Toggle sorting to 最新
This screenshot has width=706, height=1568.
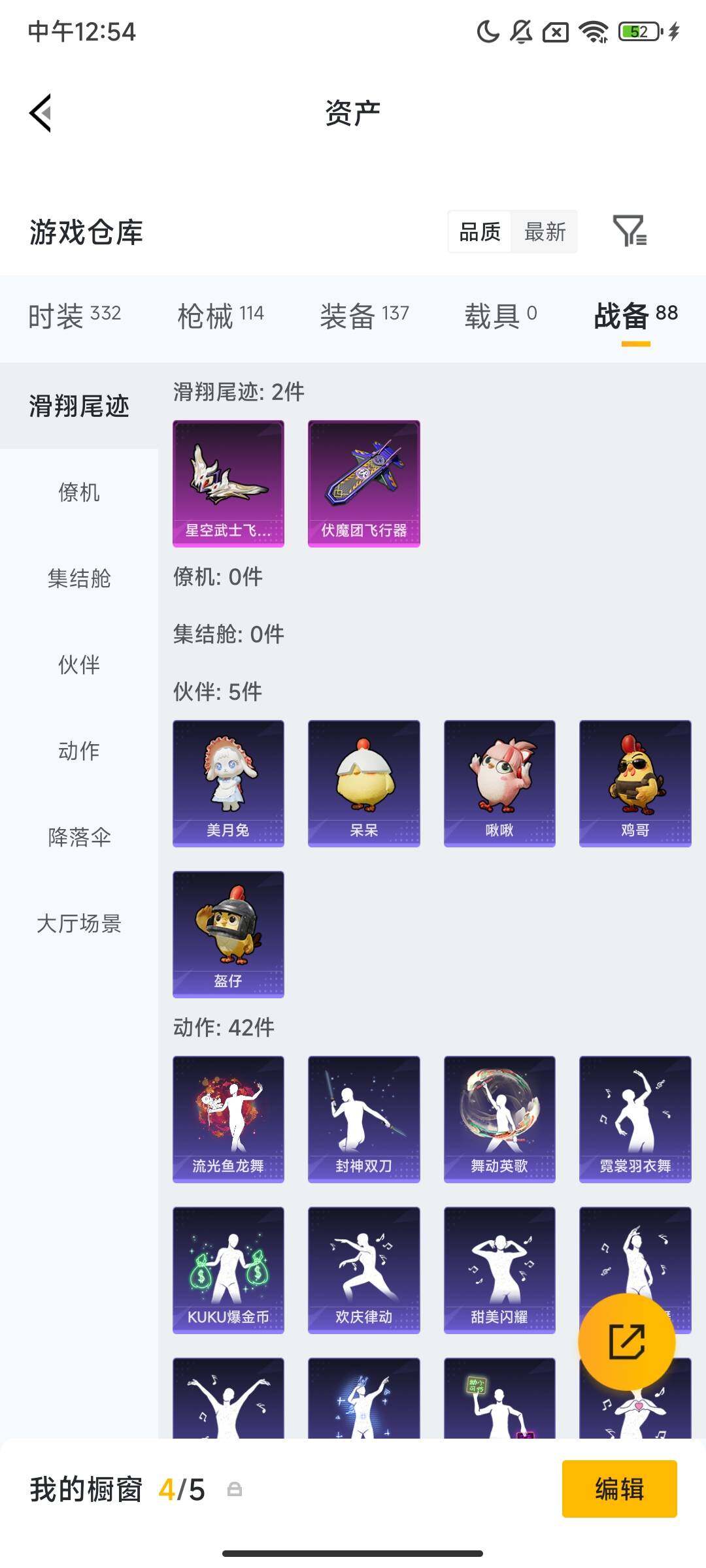[x=545, y=232]
